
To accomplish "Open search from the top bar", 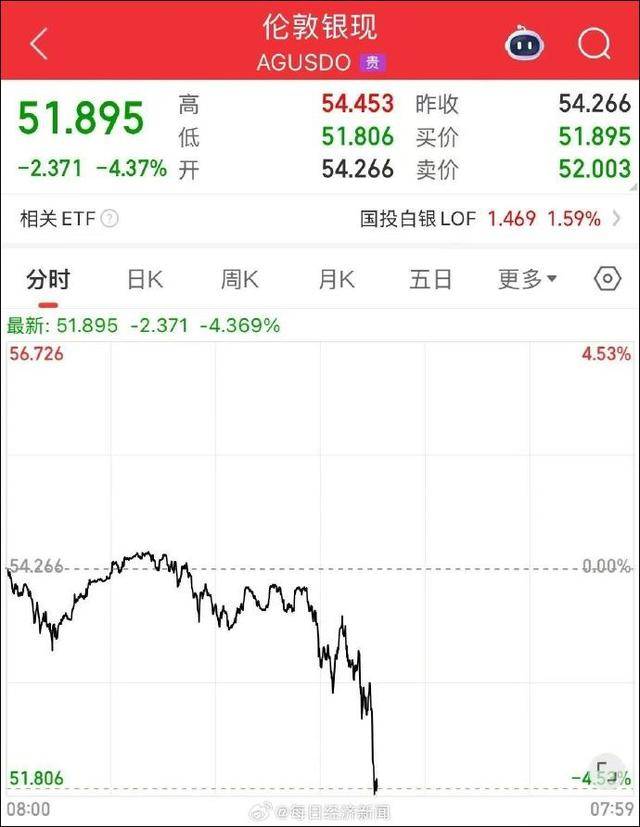I will click(594, 43).
